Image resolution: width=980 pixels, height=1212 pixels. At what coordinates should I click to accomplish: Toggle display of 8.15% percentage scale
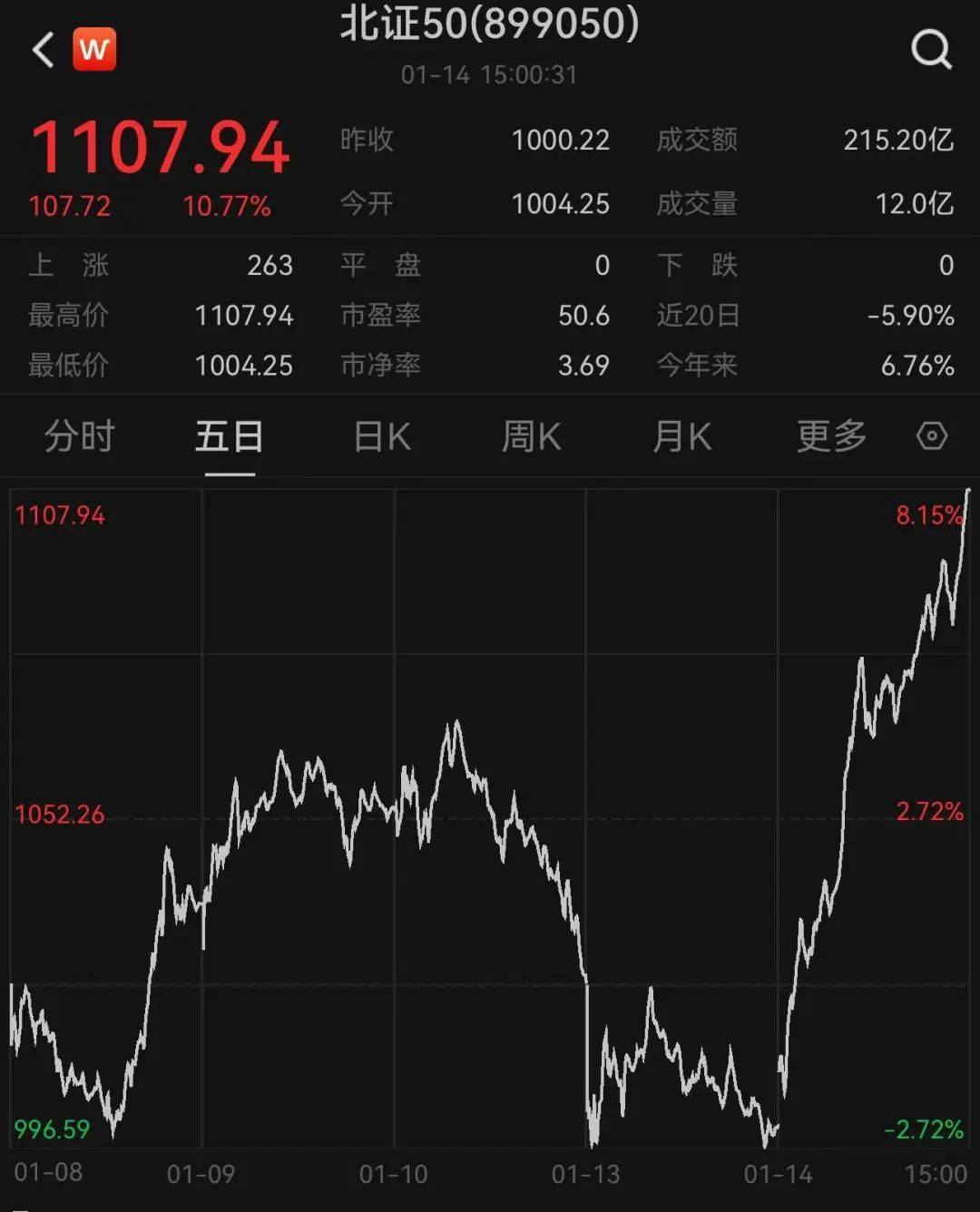click(926, 513)
